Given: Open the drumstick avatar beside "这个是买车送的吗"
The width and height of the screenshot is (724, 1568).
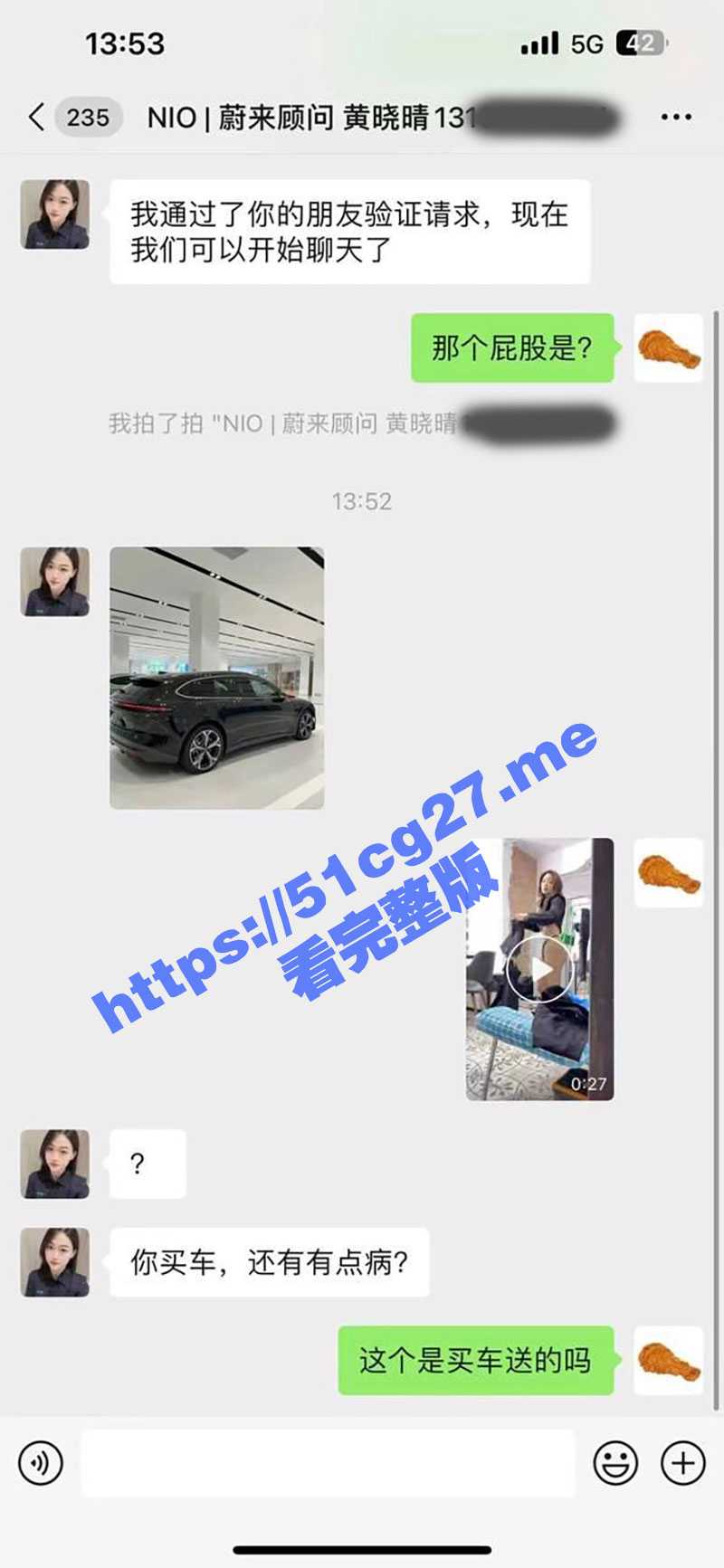Looking at the screenshot, I should (669, 1360).
